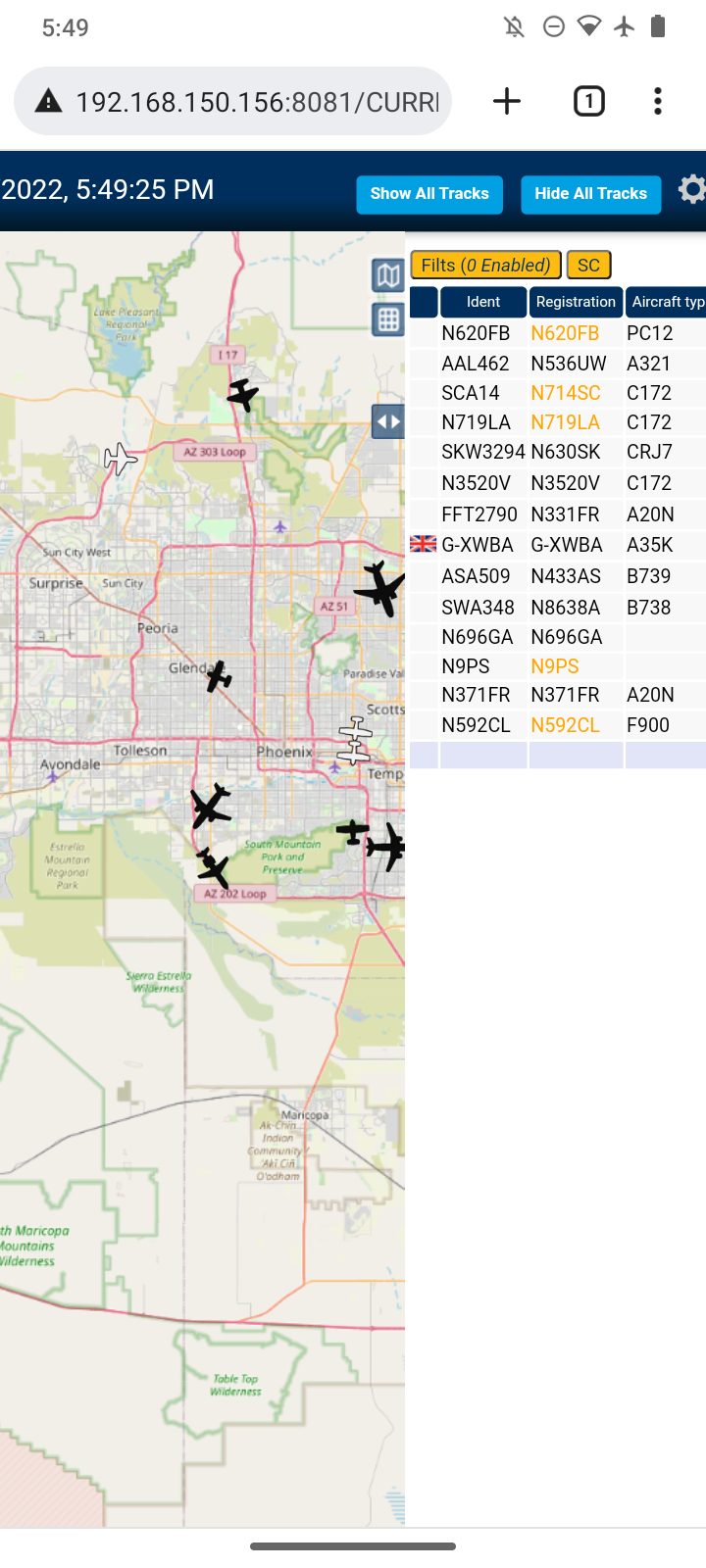Open registration link N714SC
The height and width of the screenshot is (1568, 706).
(566, 393)
